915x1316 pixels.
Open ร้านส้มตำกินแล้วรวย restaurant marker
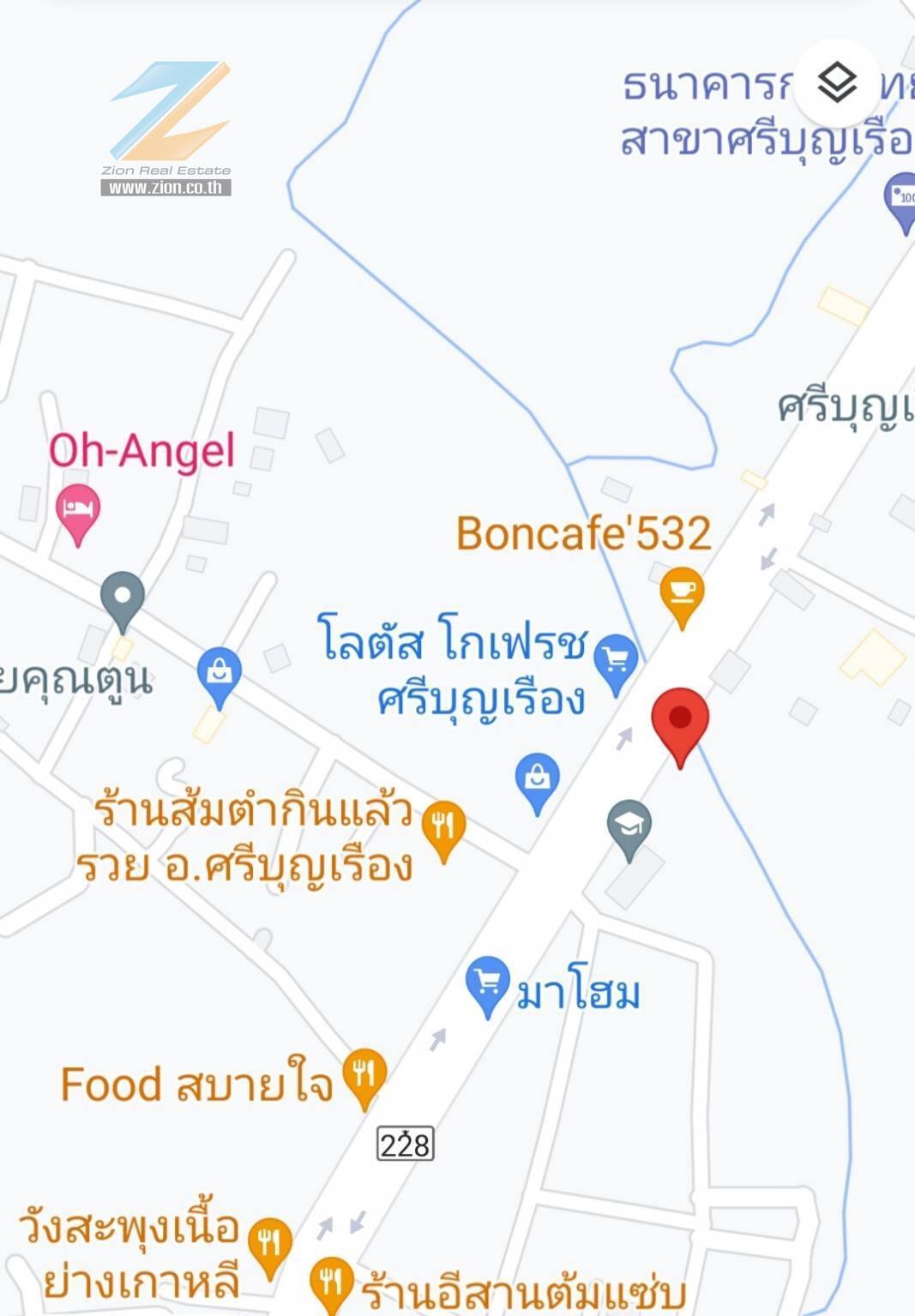[443, 826]
